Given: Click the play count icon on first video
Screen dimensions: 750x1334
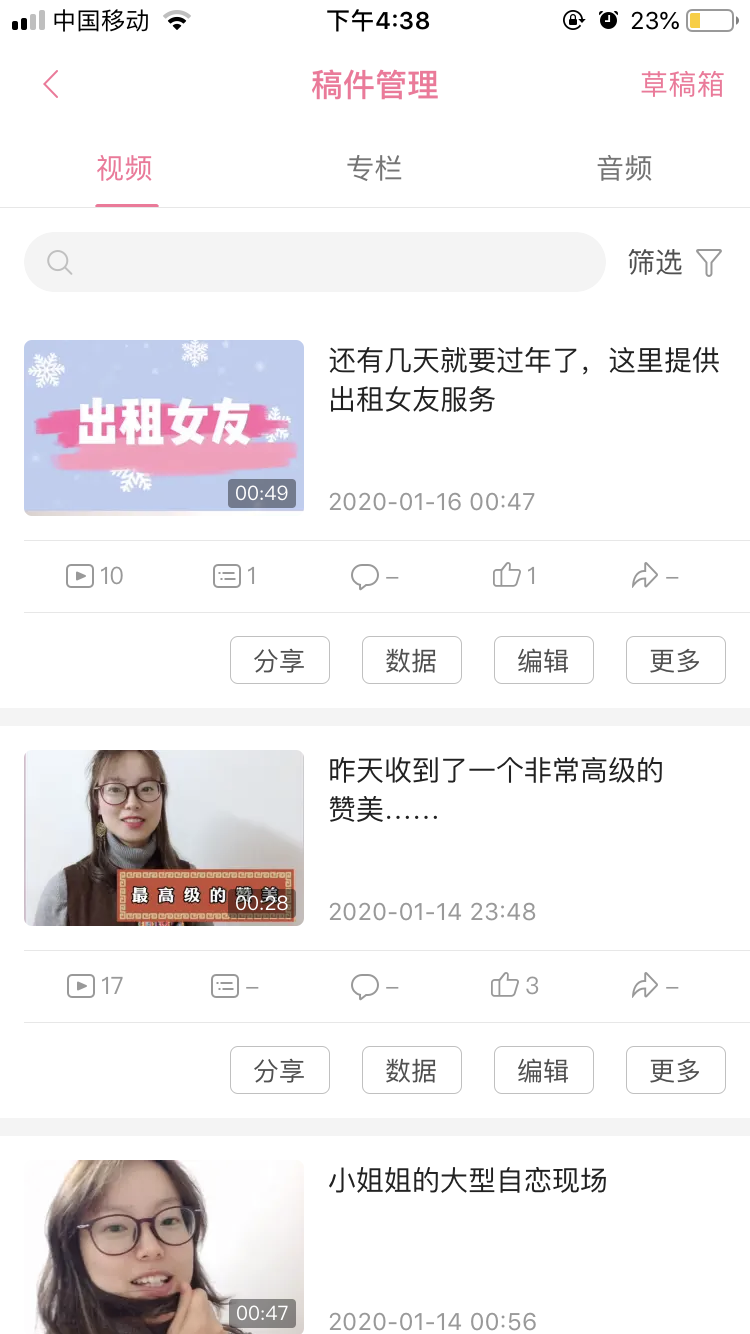Looking at the screenshot, I should 80,576.
